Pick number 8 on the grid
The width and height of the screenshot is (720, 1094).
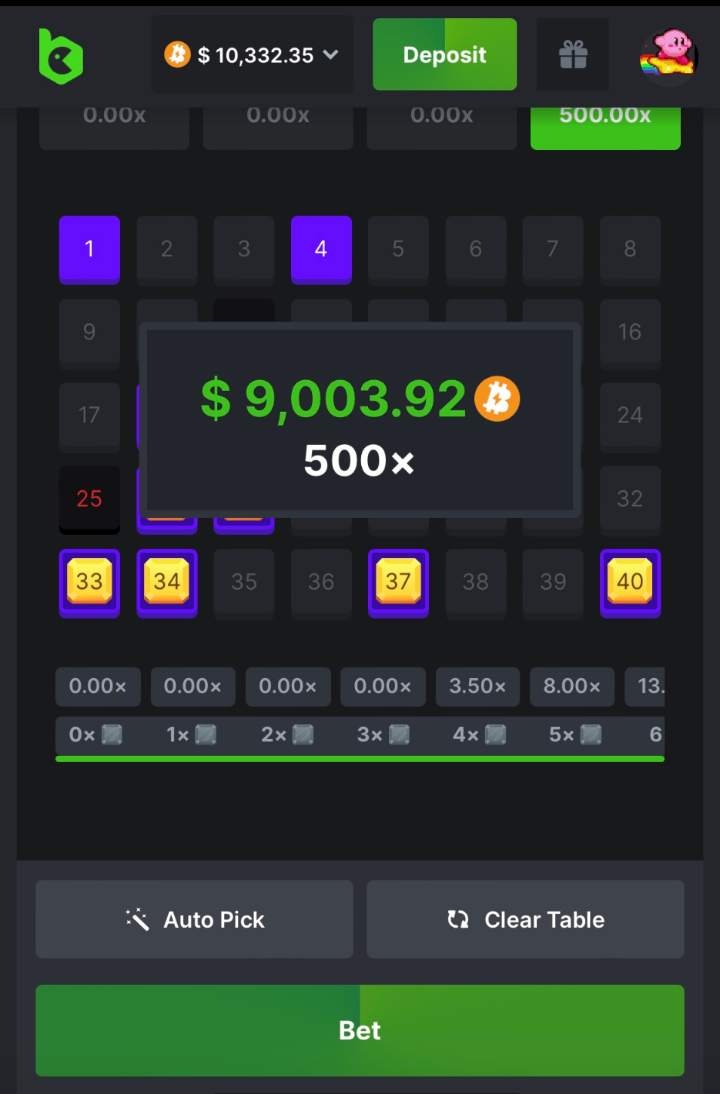tap(630, 249)
